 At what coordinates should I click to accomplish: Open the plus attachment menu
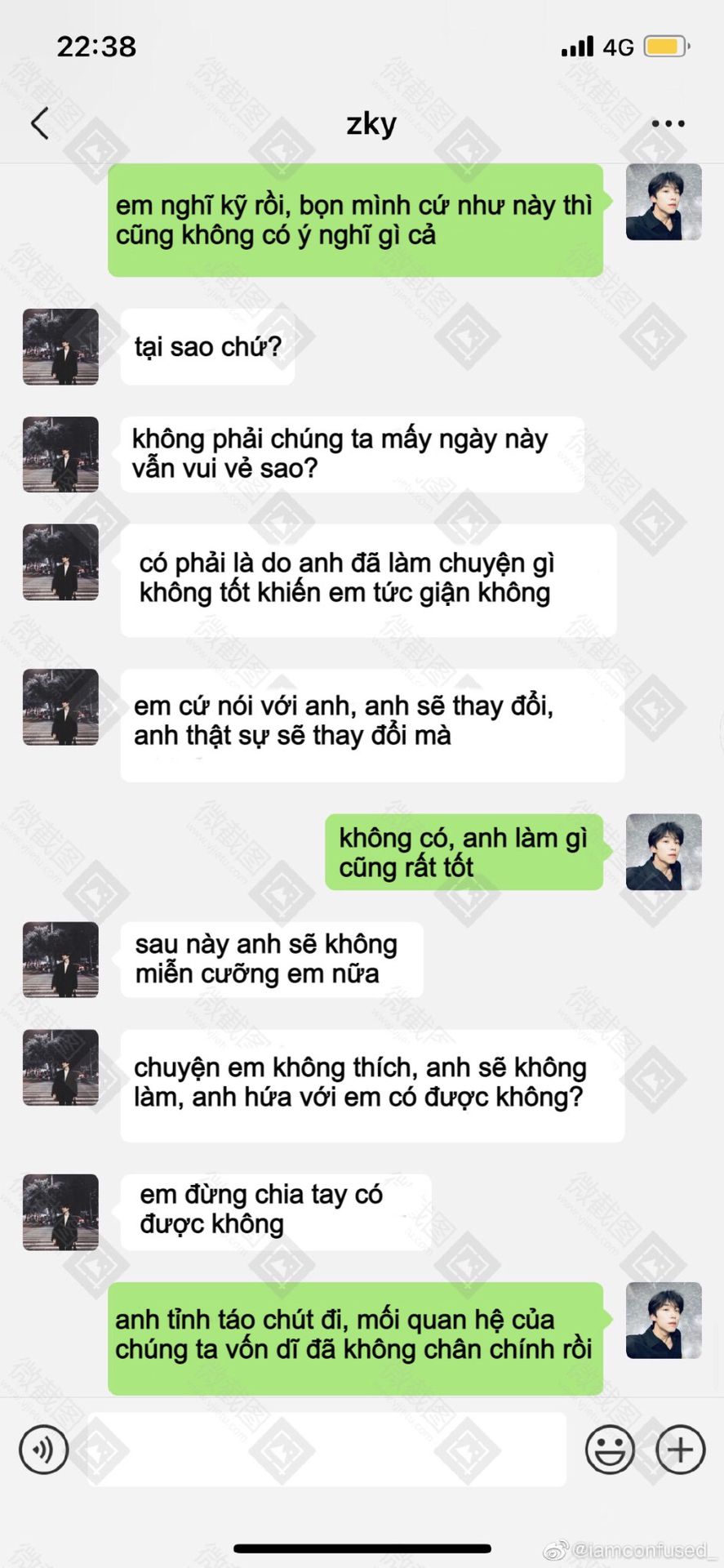681,1450
